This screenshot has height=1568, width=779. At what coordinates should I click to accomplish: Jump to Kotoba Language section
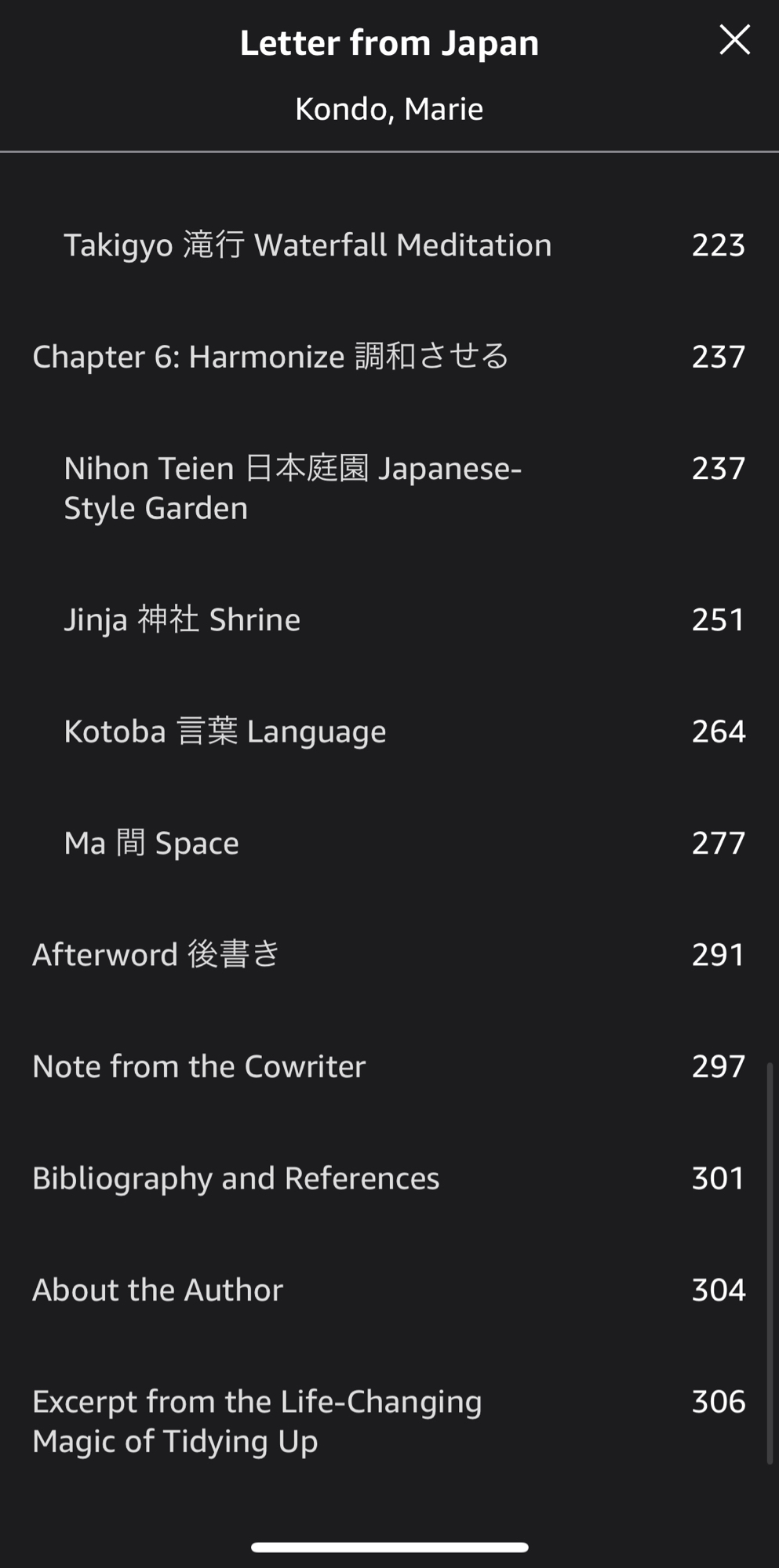point(225,731)
